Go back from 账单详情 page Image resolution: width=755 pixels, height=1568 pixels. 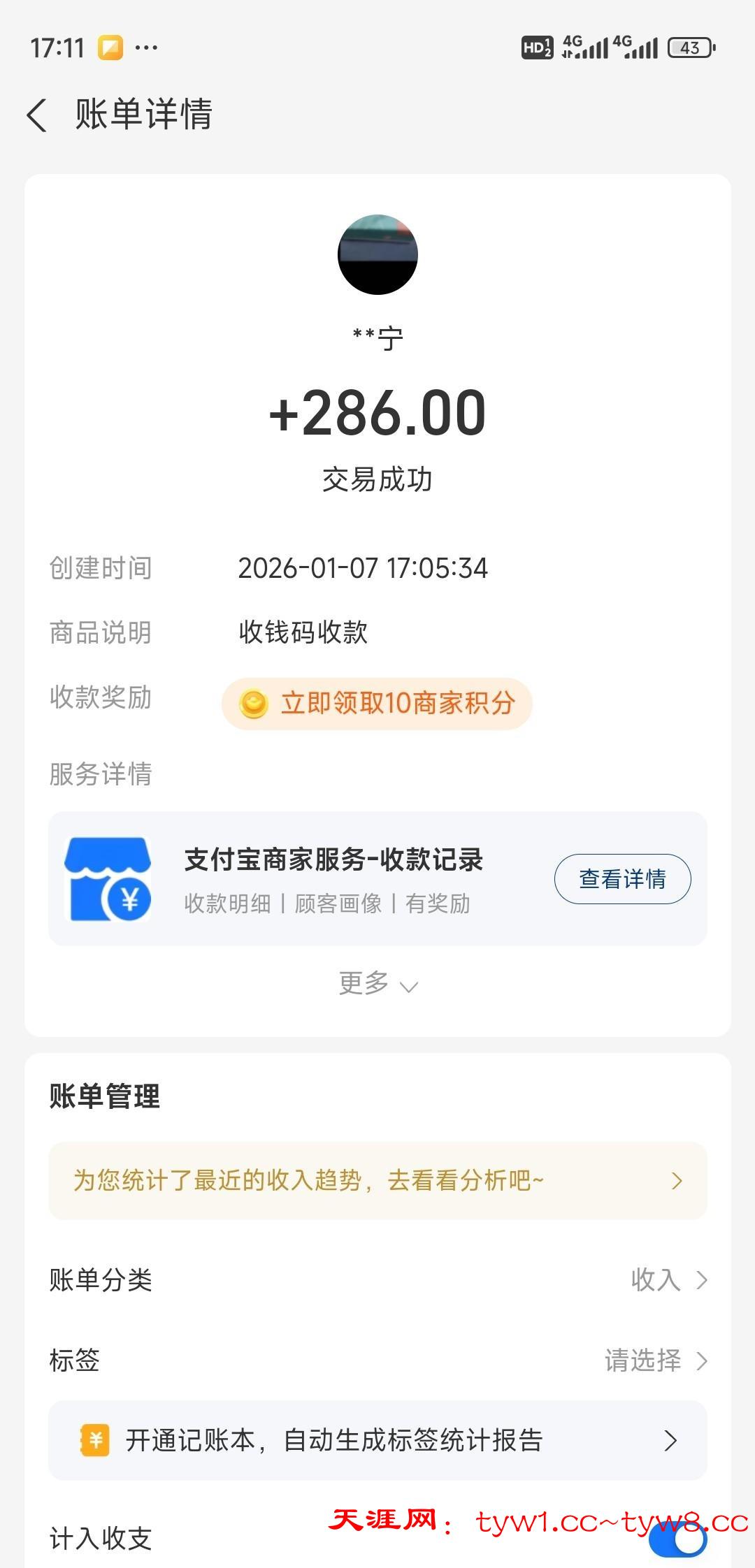click(x=38, y=115)
